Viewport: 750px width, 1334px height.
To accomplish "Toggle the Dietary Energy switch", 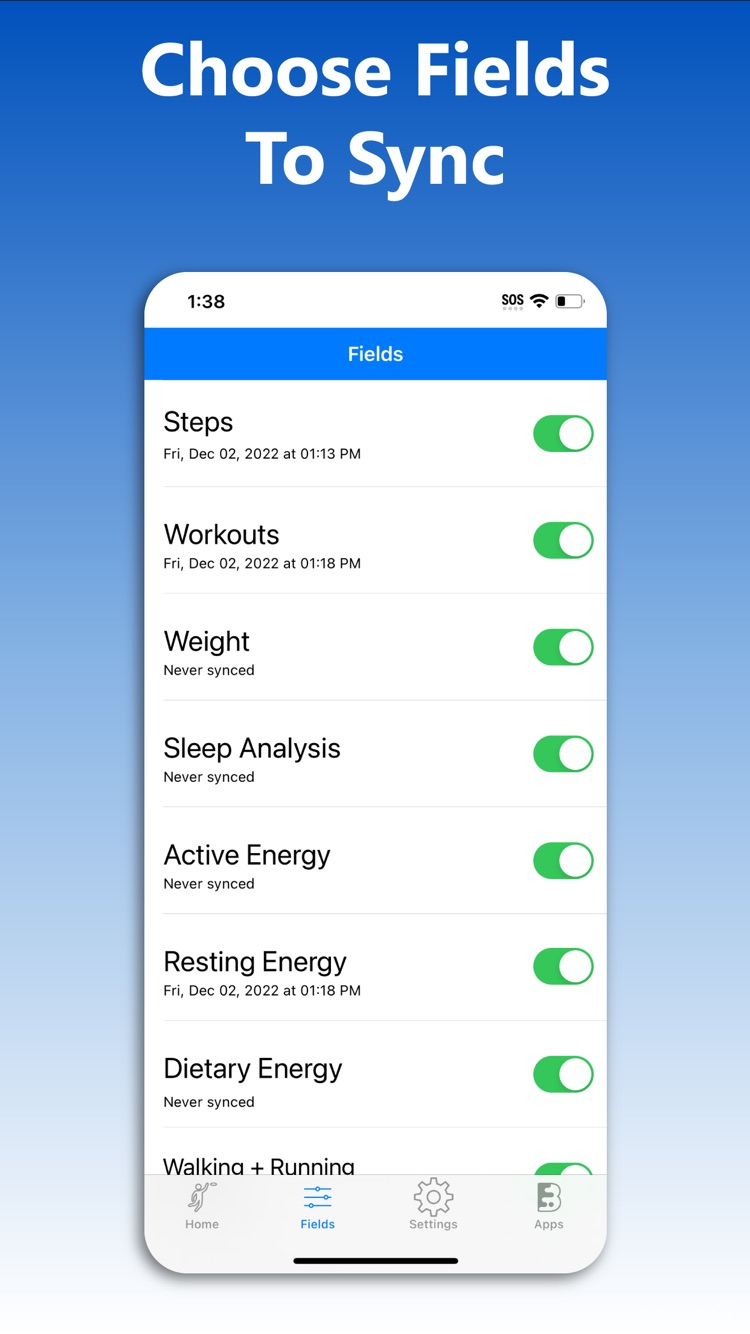I will 563,1074.
